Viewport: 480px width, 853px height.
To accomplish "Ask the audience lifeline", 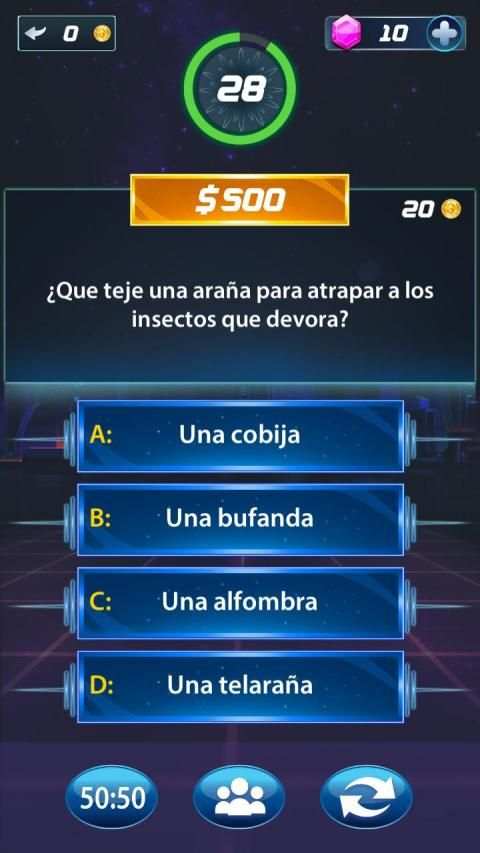I will [240, 798].
